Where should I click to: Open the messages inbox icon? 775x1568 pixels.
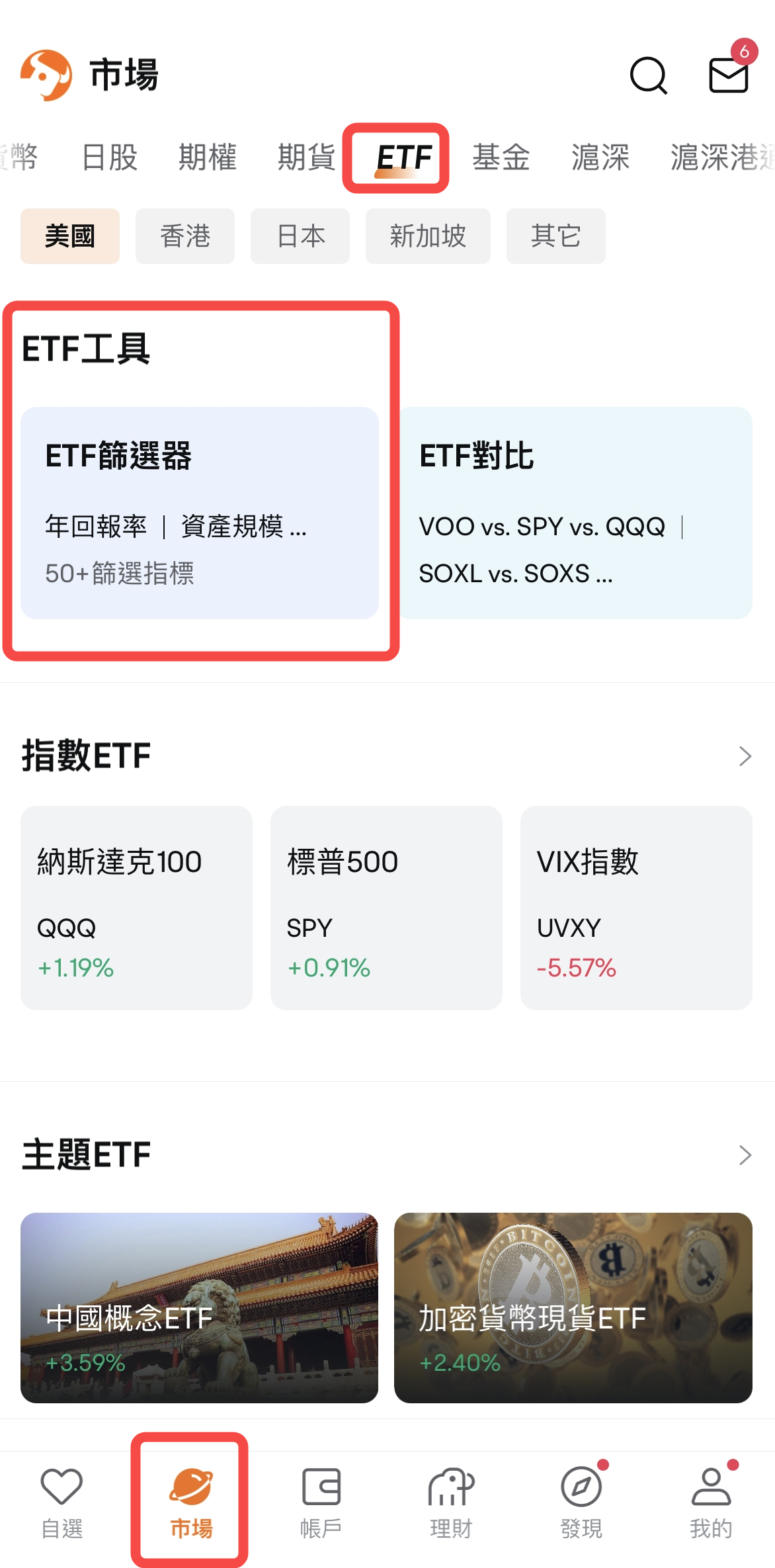coord(729,75)
